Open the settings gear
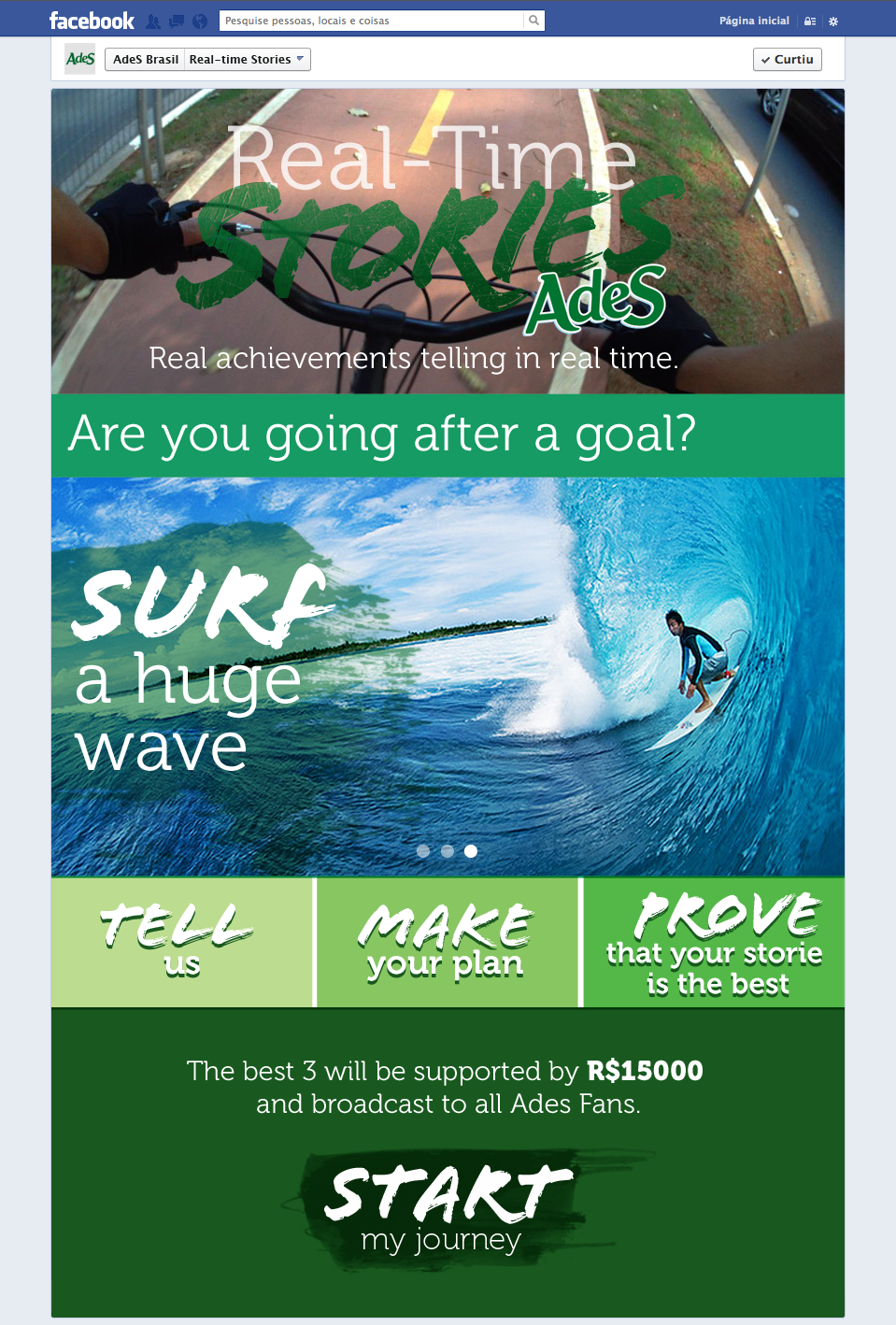This screenshot has width=896, height=1325. 833,21
